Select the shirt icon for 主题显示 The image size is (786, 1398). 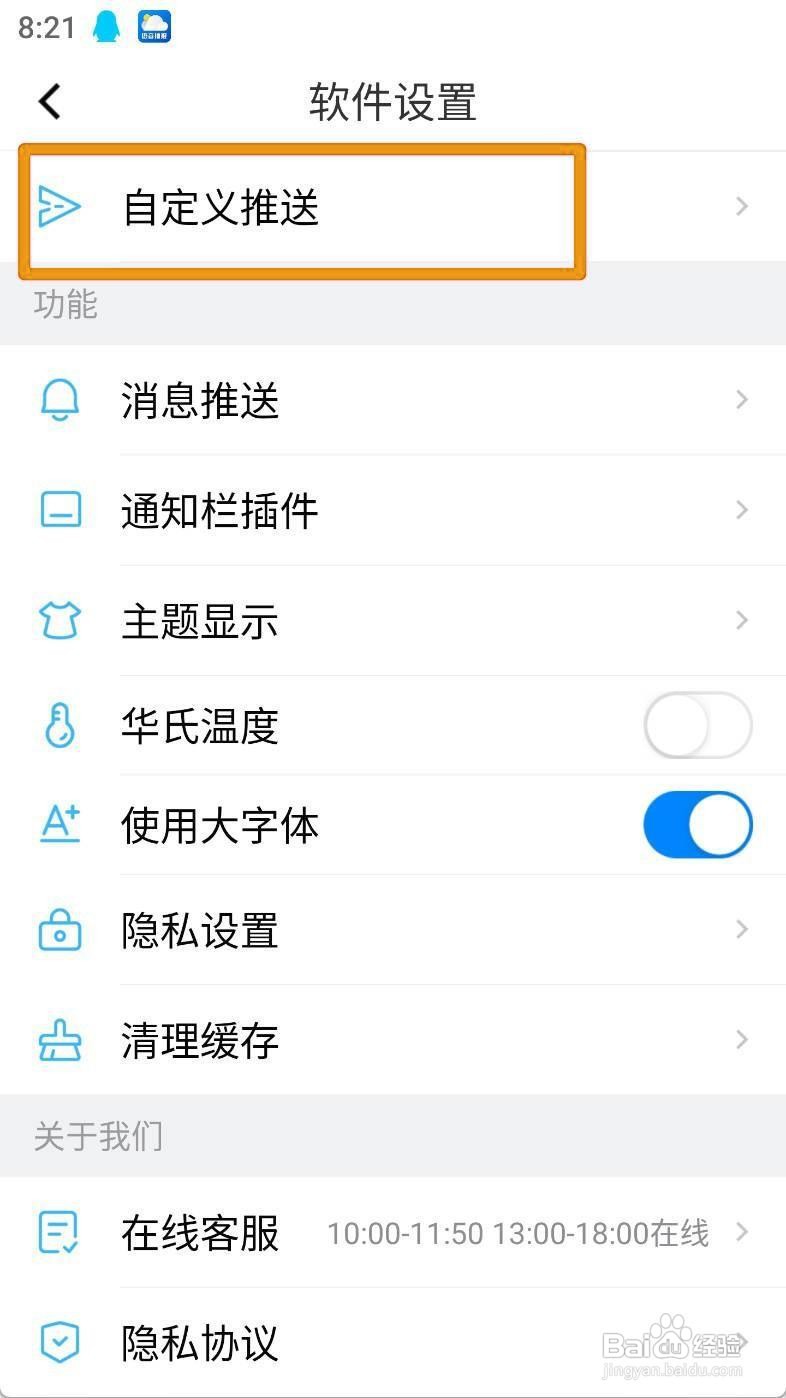(x=60, y=620)
